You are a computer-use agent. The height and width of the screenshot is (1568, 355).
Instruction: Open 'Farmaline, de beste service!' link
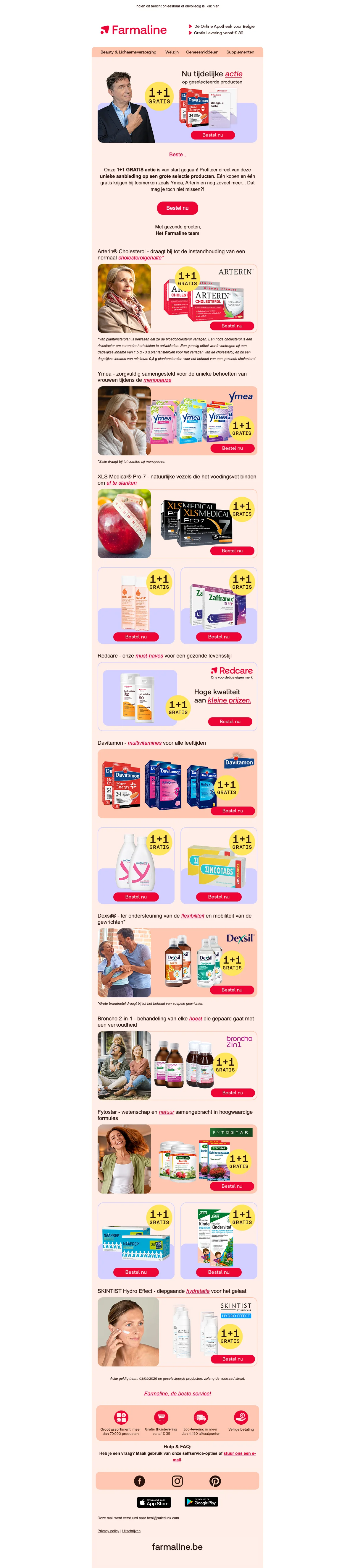point(177,1393)
